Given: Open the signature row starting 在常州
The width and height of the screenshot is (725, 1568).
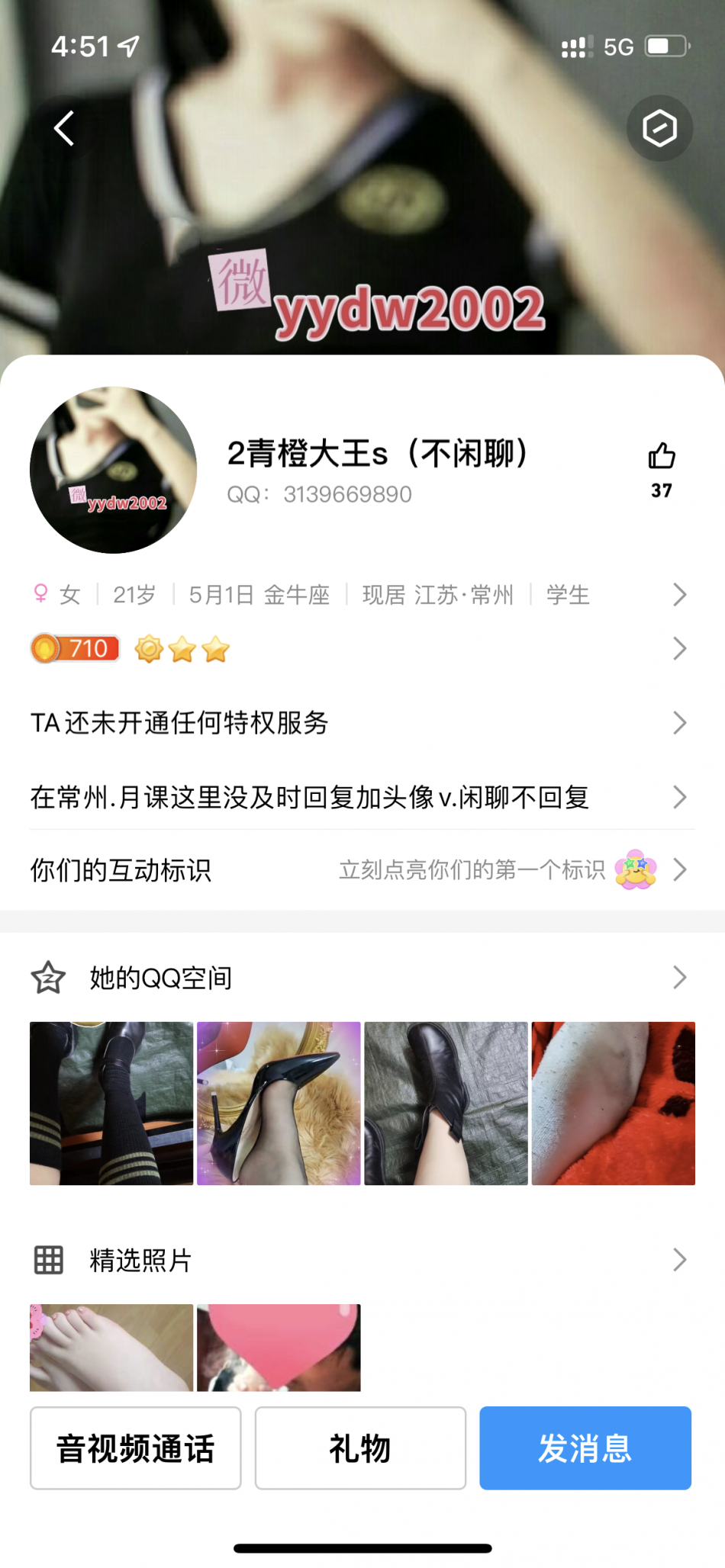Looking at the screenshot, I should pyautogui.click(x=359, y=798).
